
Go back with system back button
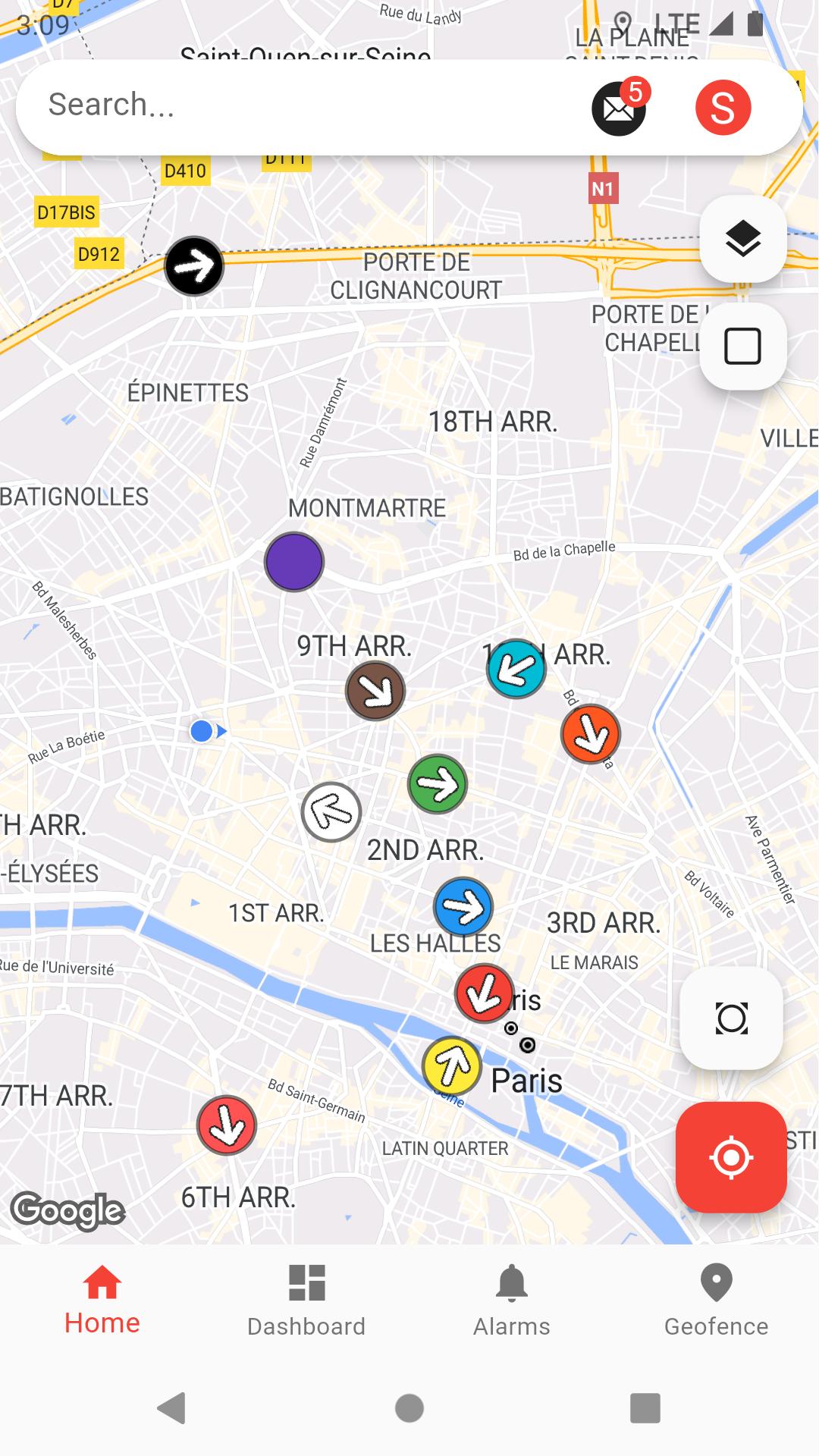tap(171, 1408)
